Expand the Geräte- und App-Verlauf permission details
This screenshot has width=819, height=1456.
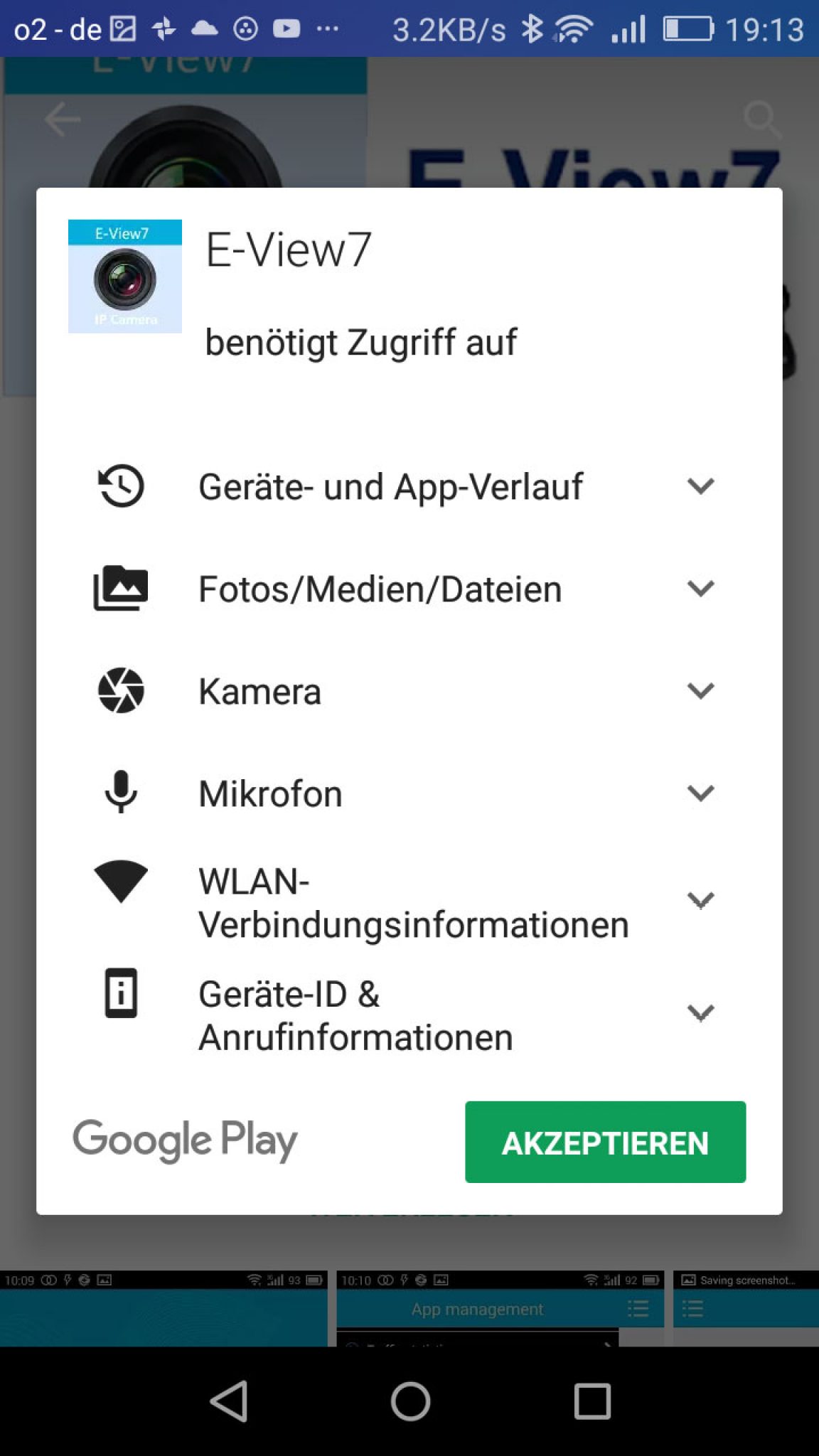pyautogui.click(x=701, y=486)
